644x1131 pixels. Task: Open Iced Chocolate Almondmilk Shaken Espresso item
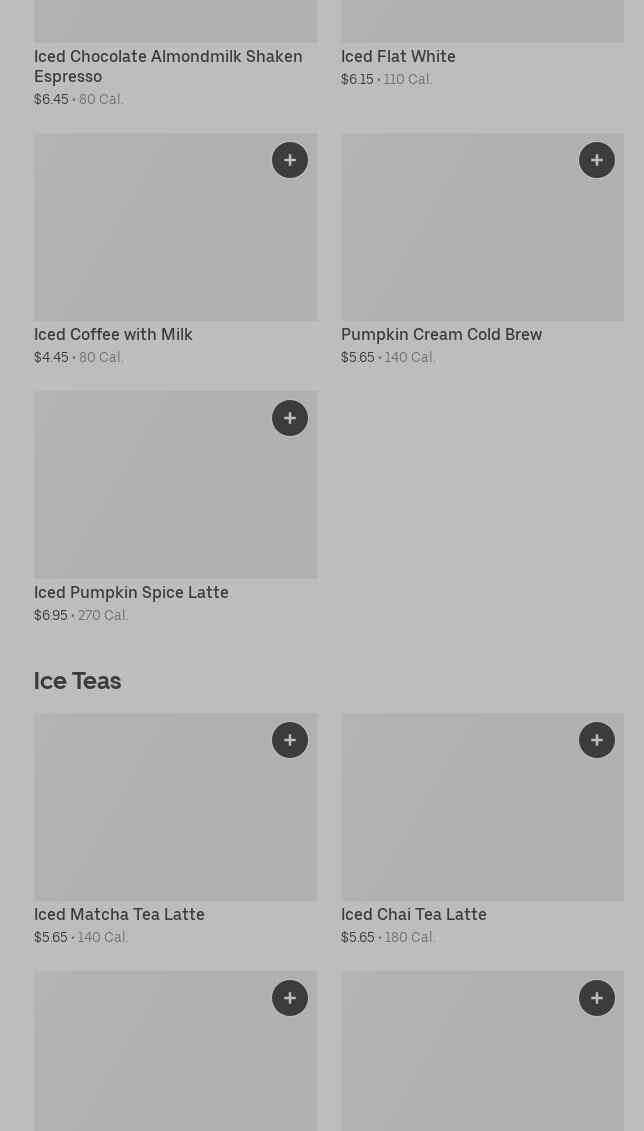(x=168, y=66)
